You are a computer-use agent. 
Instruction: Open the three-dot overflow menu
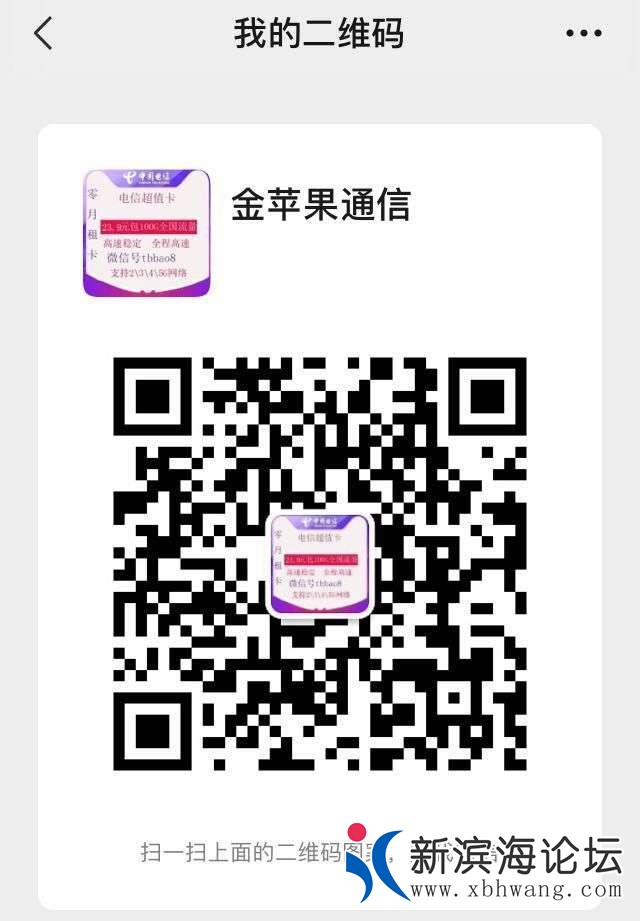[x=584, y=33]
